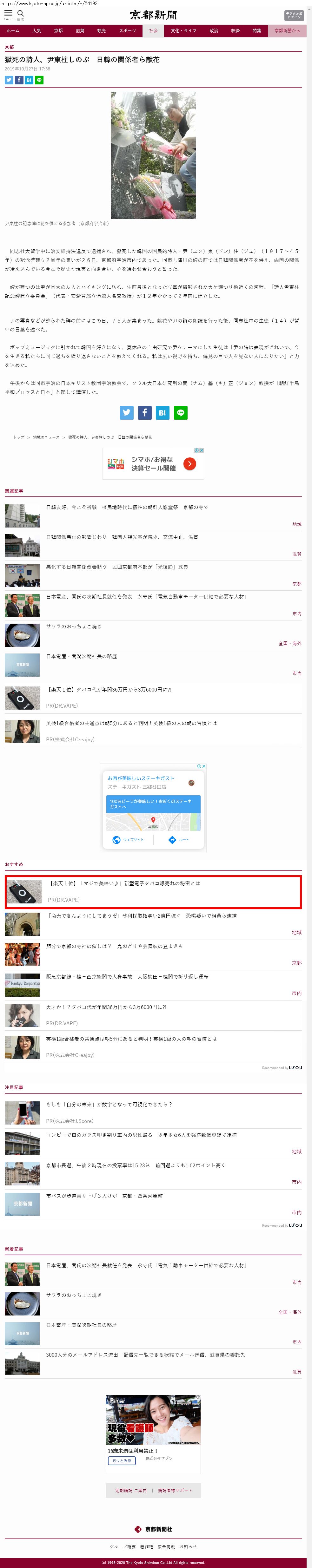This screenshot has height=1568, width=312.
Task: Open related article 日韓友好、今こそ祈願
Action: 127,508
